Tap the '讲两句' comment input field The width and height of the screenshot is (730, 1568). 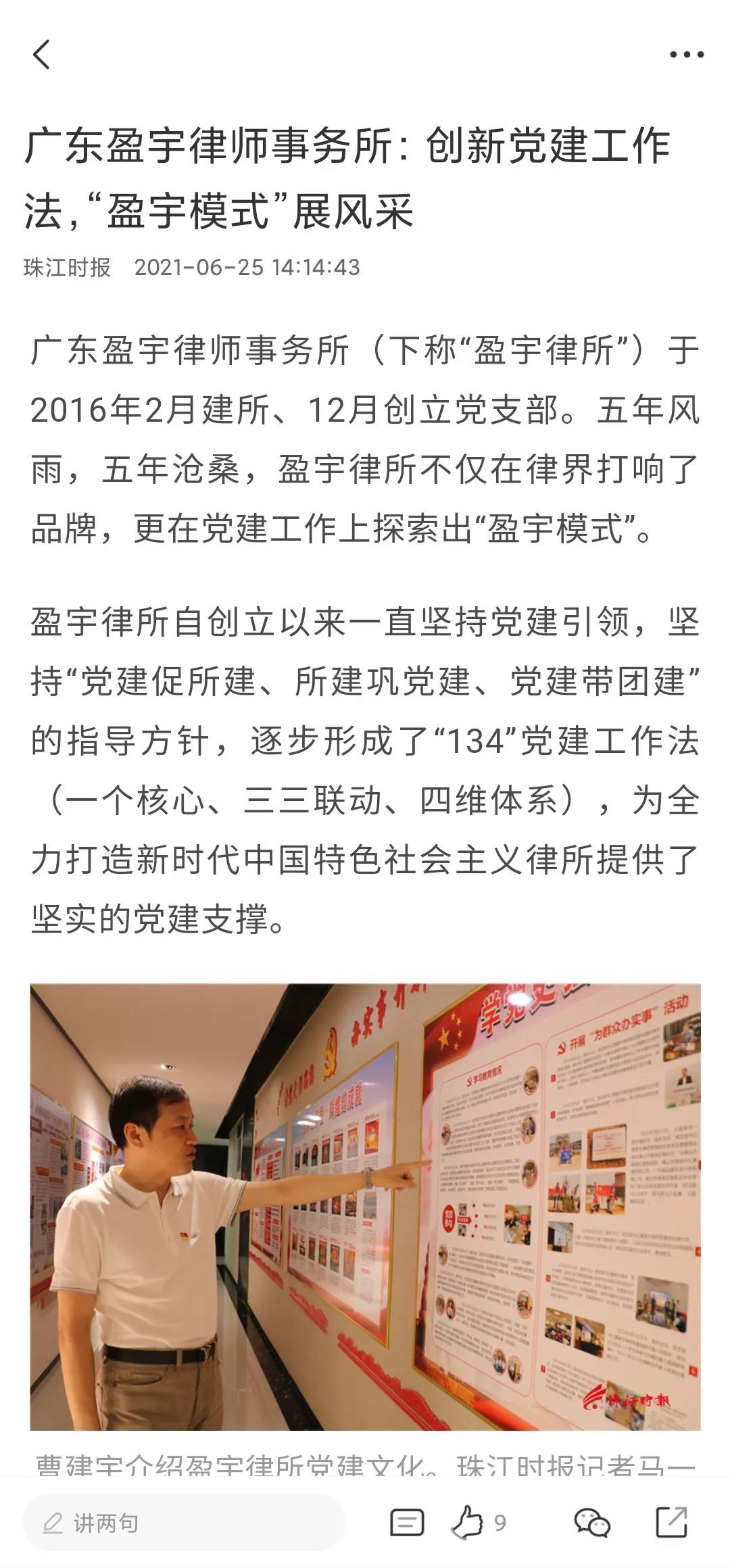pyautogui.click(x=184, y=1523)
